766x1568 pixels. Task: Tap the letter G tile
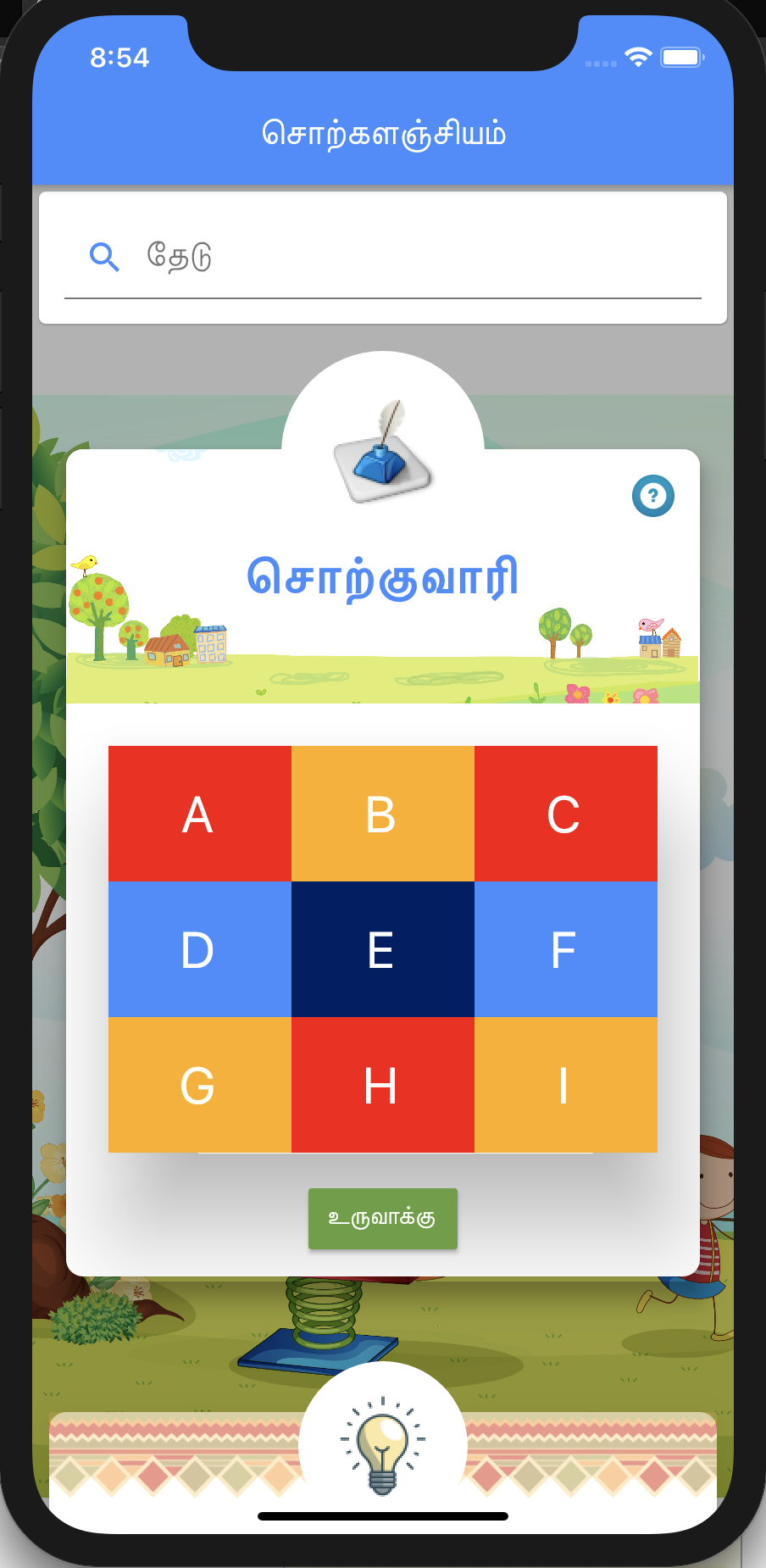[x=200, y=1085]
